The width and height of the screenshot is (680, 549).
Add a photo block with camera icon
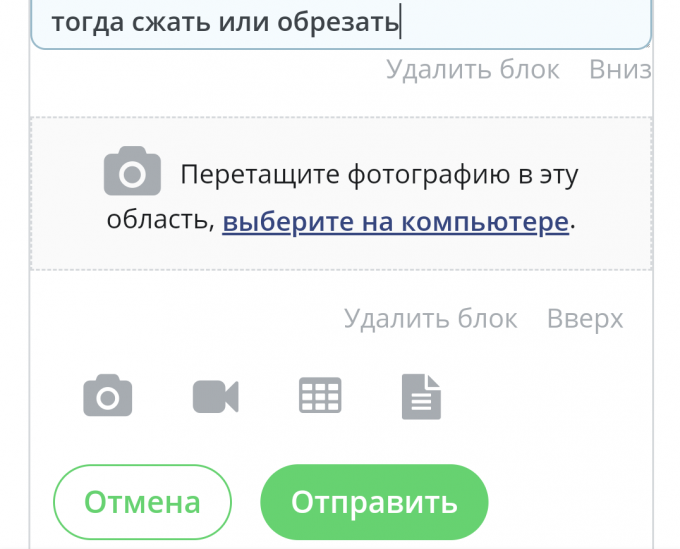point(108,396)
